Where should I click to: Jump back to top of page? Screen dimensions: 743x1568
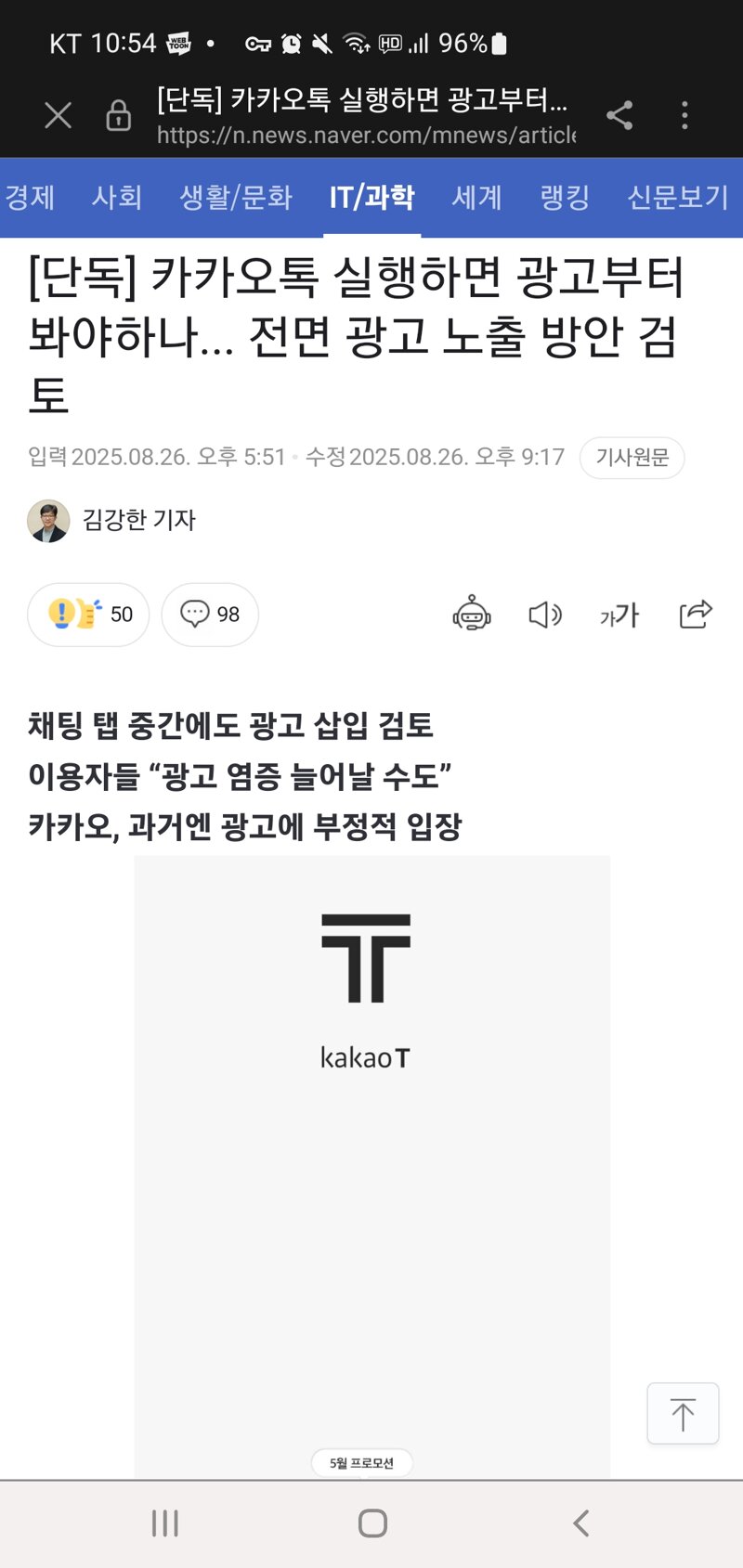[x=683, y=1414]
